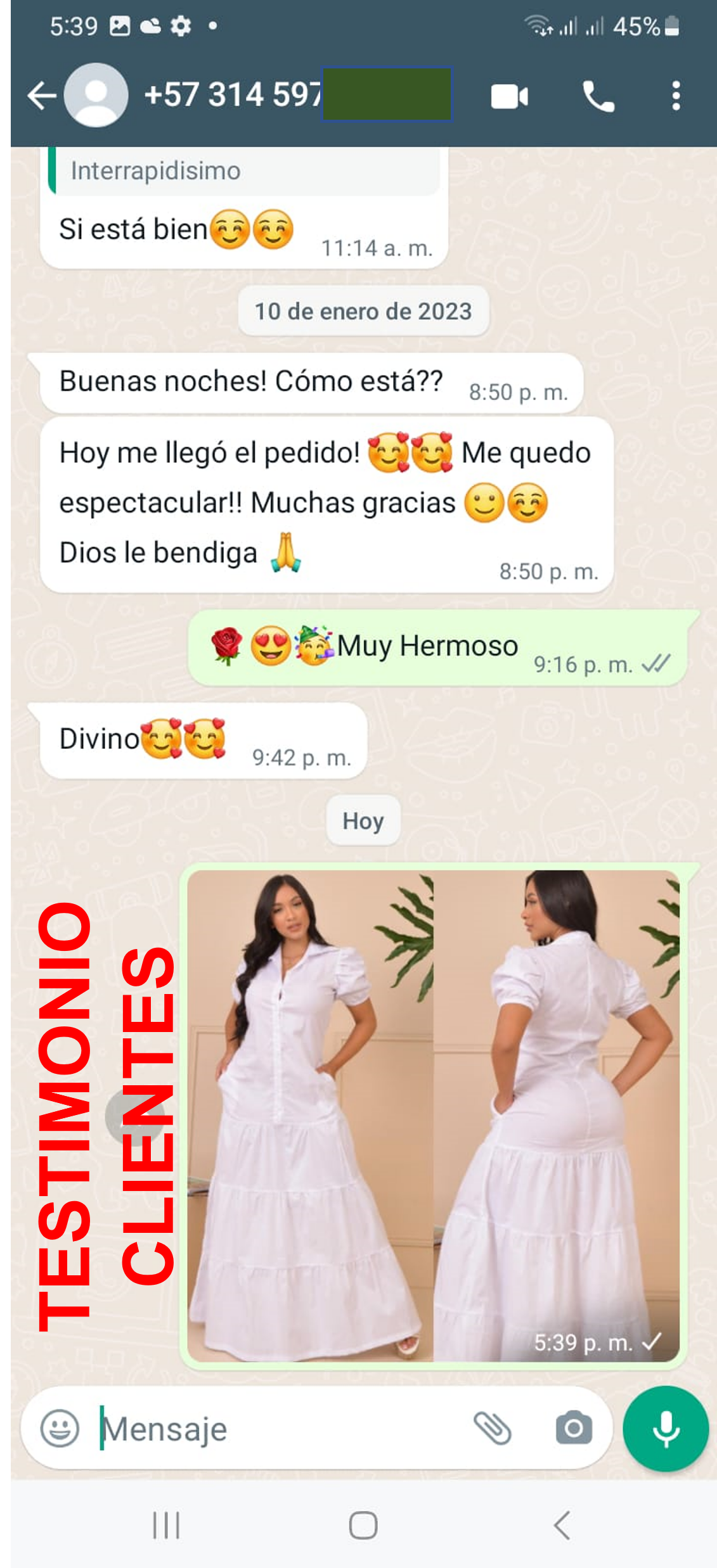Forward the dress photo with the shortcut
The image size is (717, 1568).
(134, 1117)
